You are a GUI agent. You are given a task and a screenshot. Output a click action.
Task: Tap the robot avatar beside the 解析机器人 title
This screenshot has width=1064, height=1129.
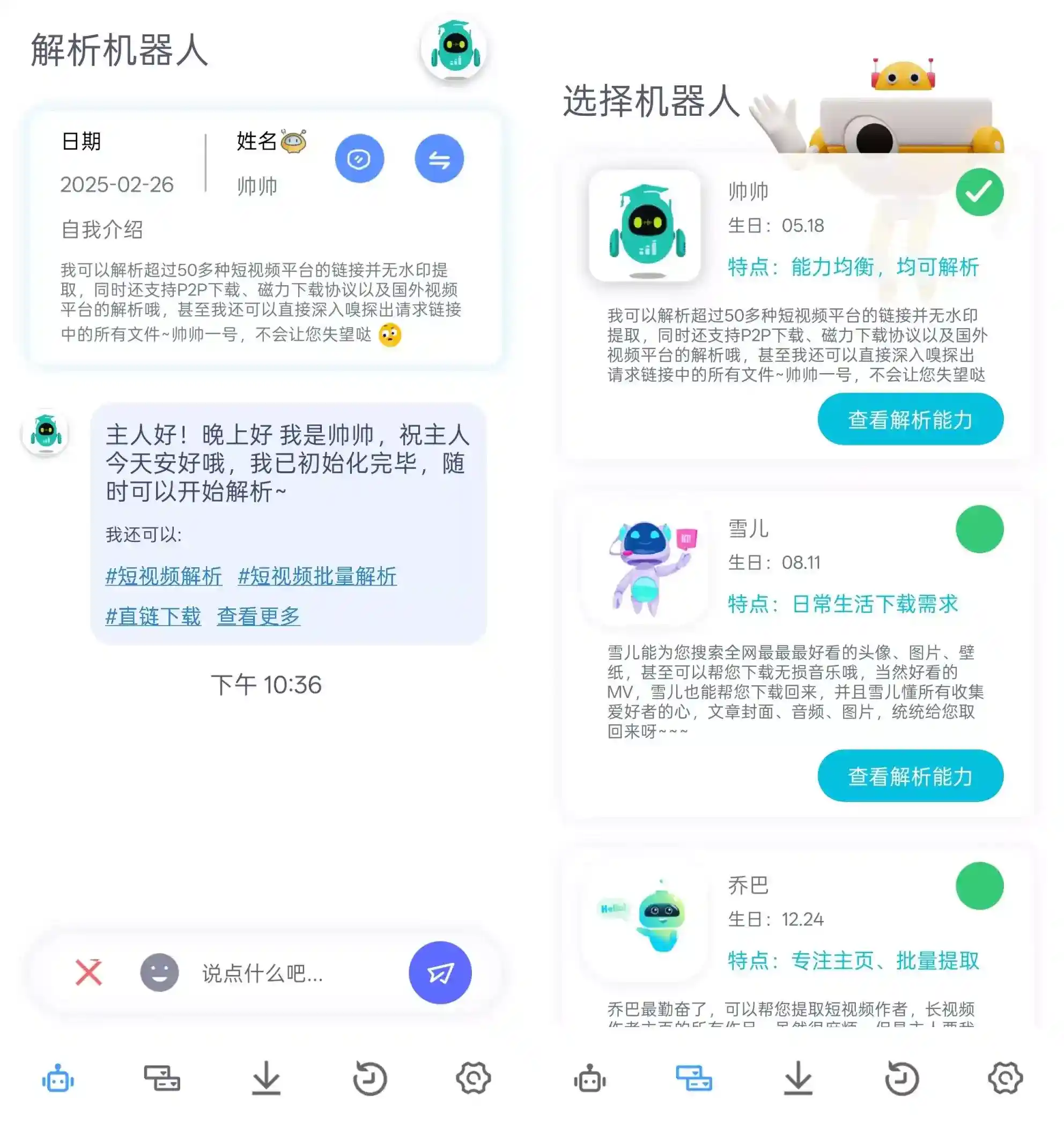454,48
